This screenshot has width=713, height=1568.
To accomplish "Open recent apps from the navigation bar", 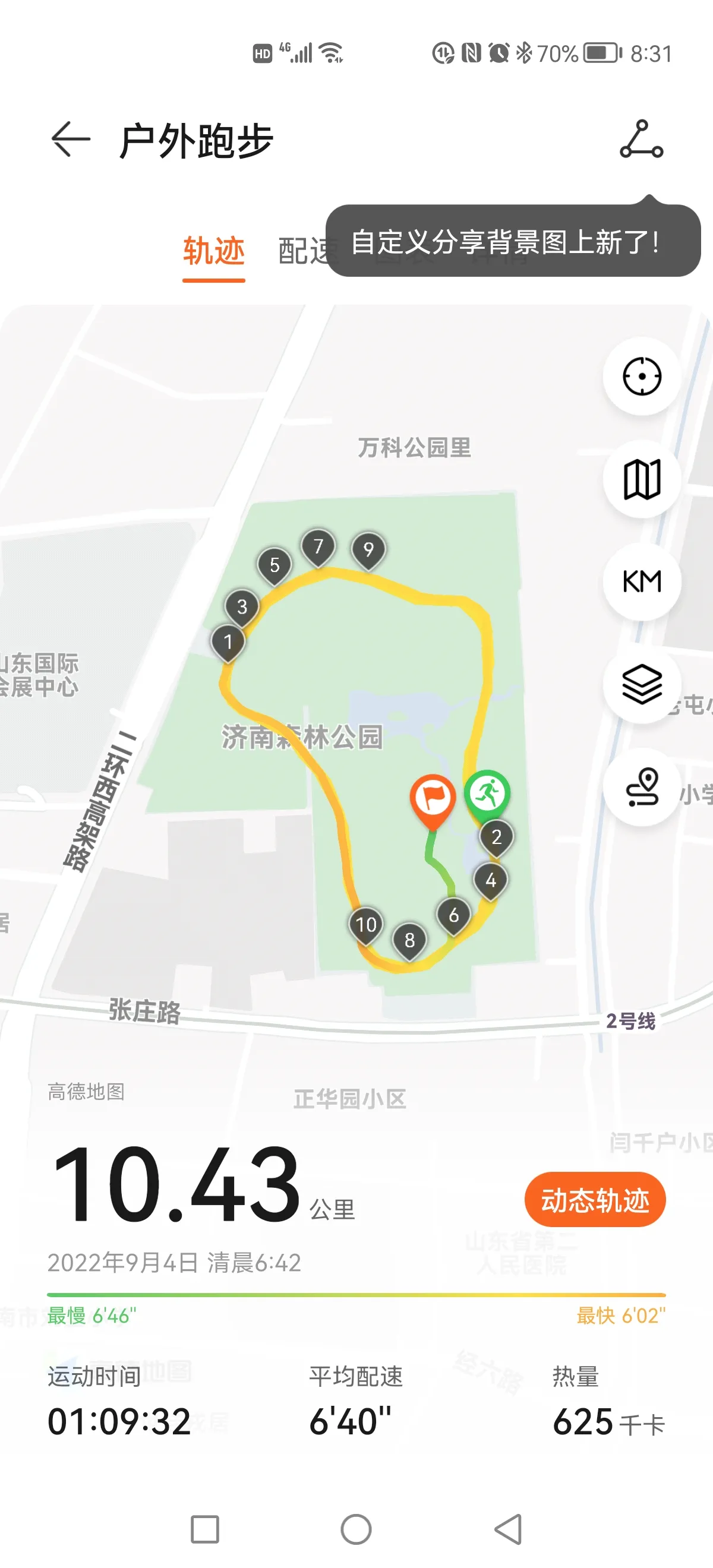I will 204,1528.
